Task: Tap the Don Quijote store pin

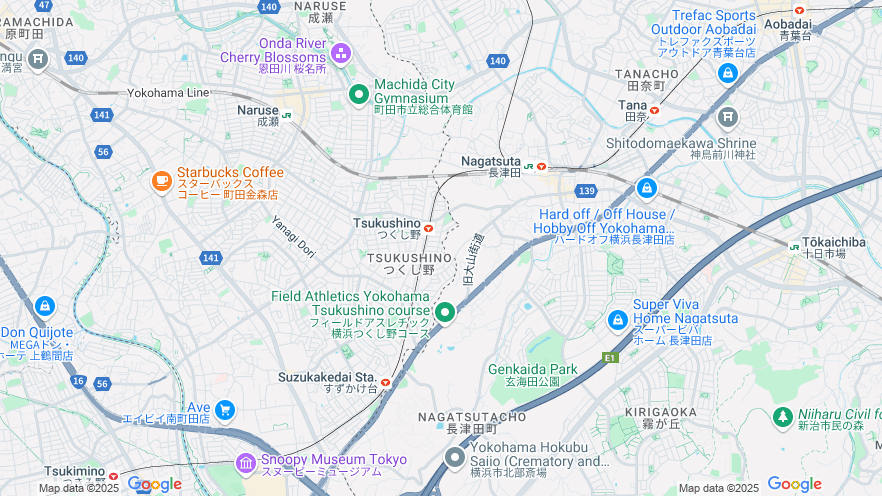Action: tap(44, 306)
